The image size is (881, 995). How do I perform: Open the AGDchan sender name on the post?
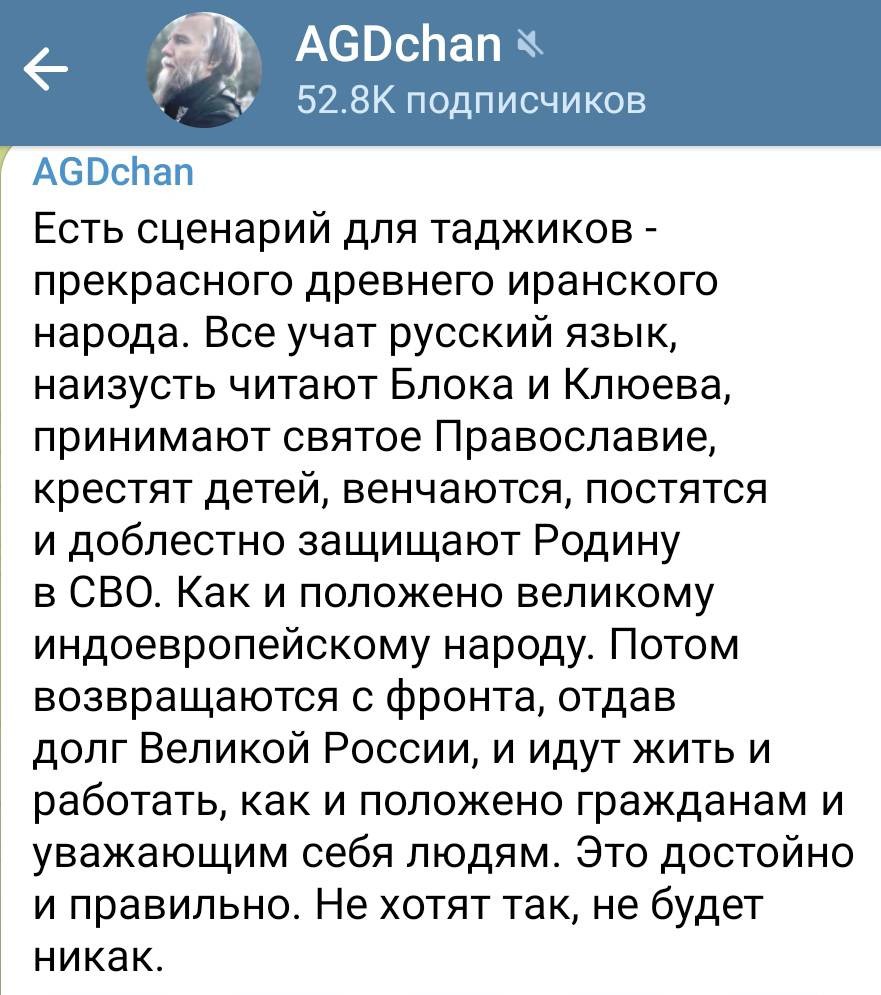click(x=114, y=172)
